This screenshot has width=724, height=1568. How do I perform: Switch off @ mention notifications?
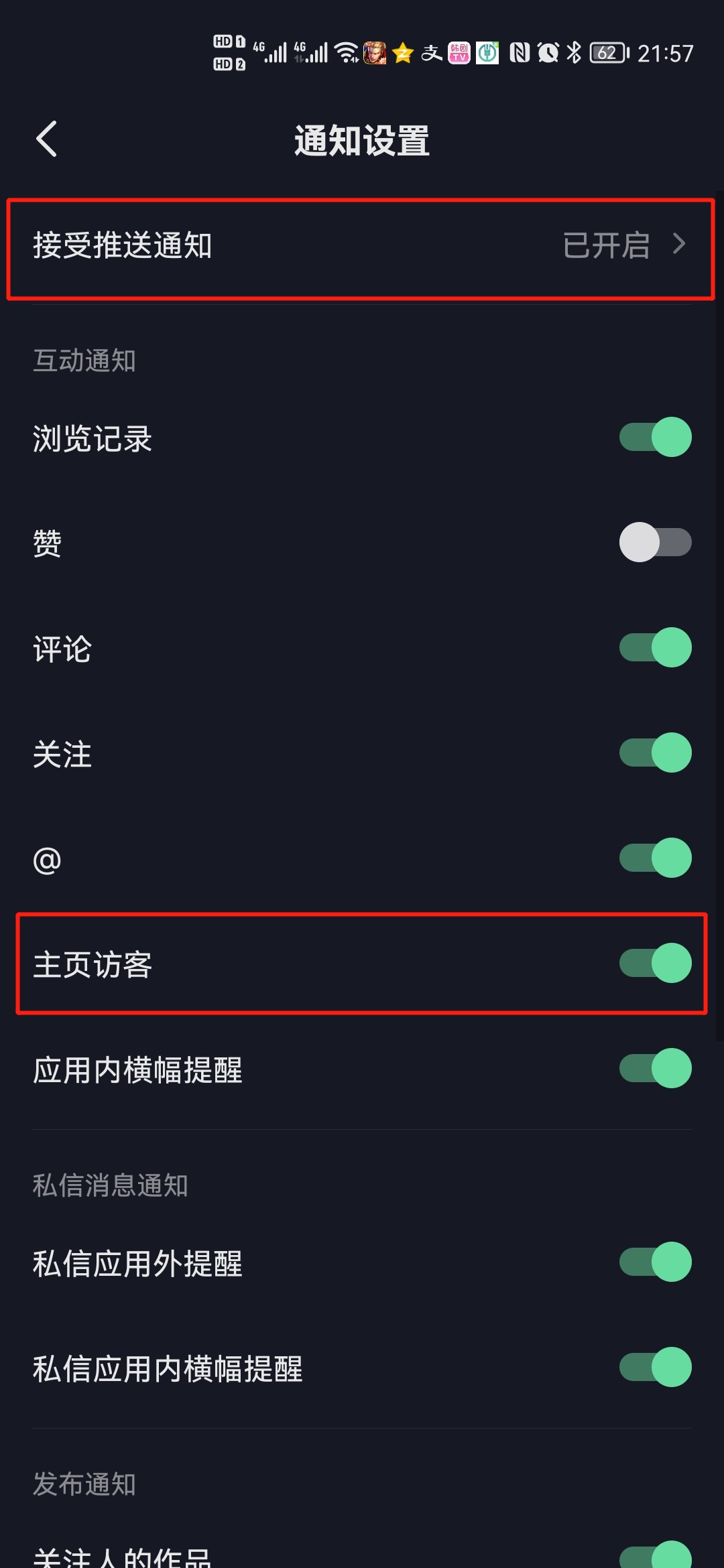click(x=655, y=858)
